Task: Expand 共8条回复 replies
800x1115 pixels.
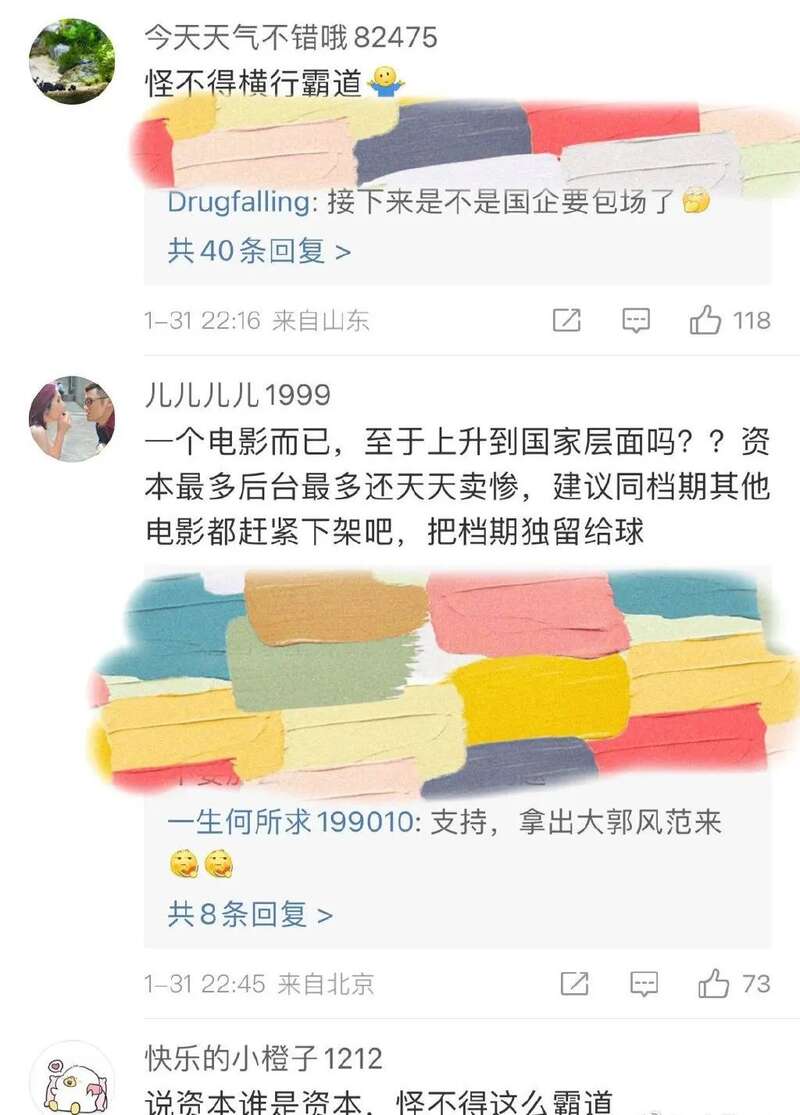Action: click(250, 913)
